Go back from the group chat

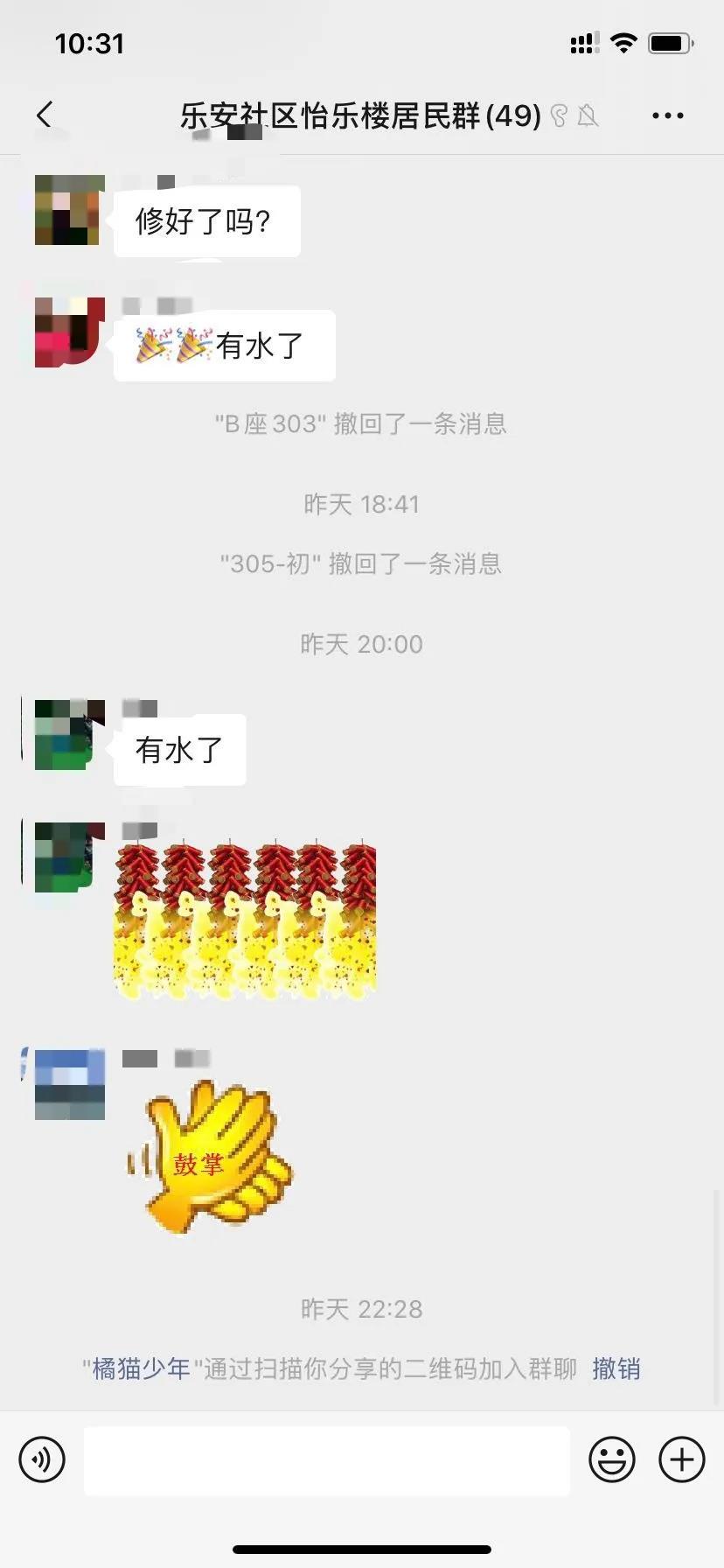(45, 115)
